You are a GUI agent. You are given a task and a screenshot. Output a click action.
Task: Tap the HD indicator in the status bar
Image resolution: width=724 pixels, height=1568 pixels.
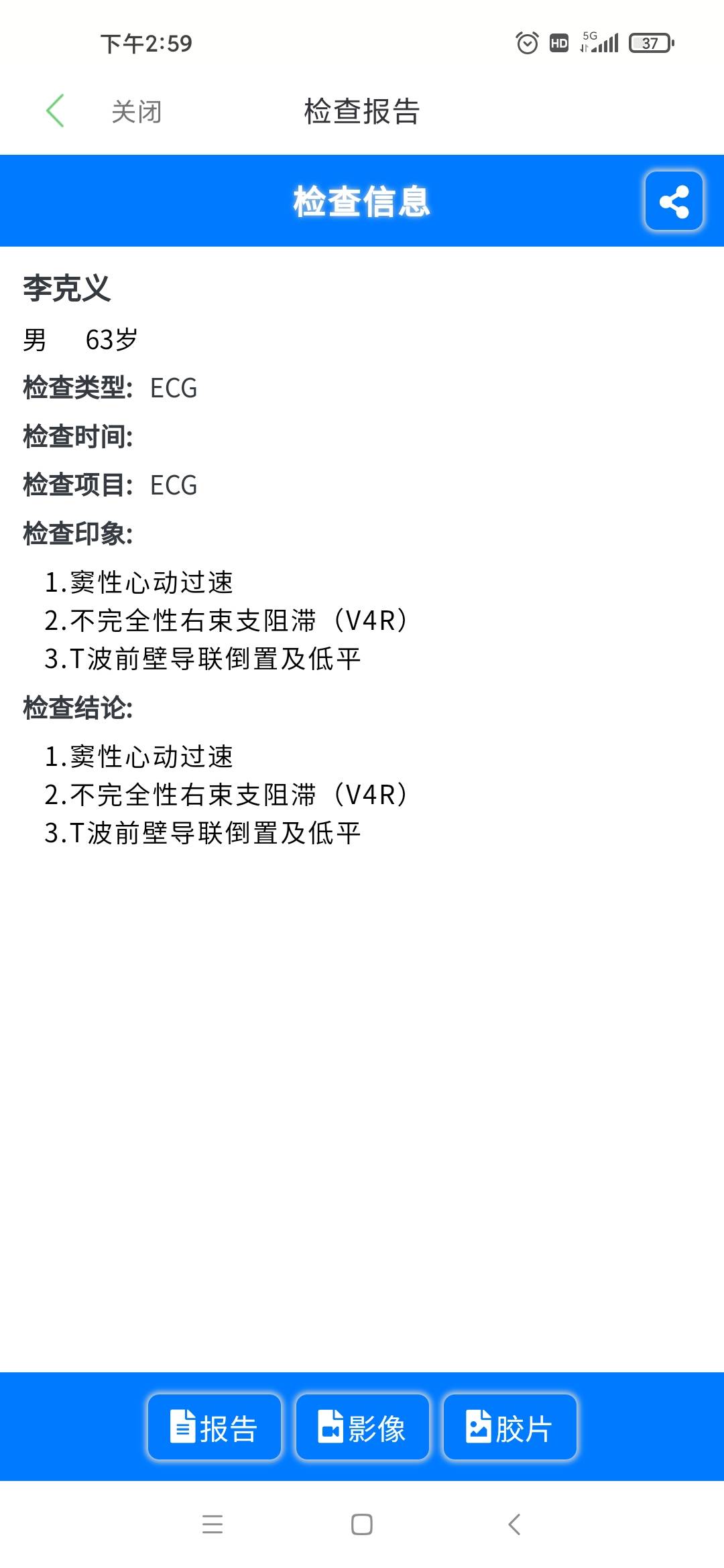click(x=558, y=44)
